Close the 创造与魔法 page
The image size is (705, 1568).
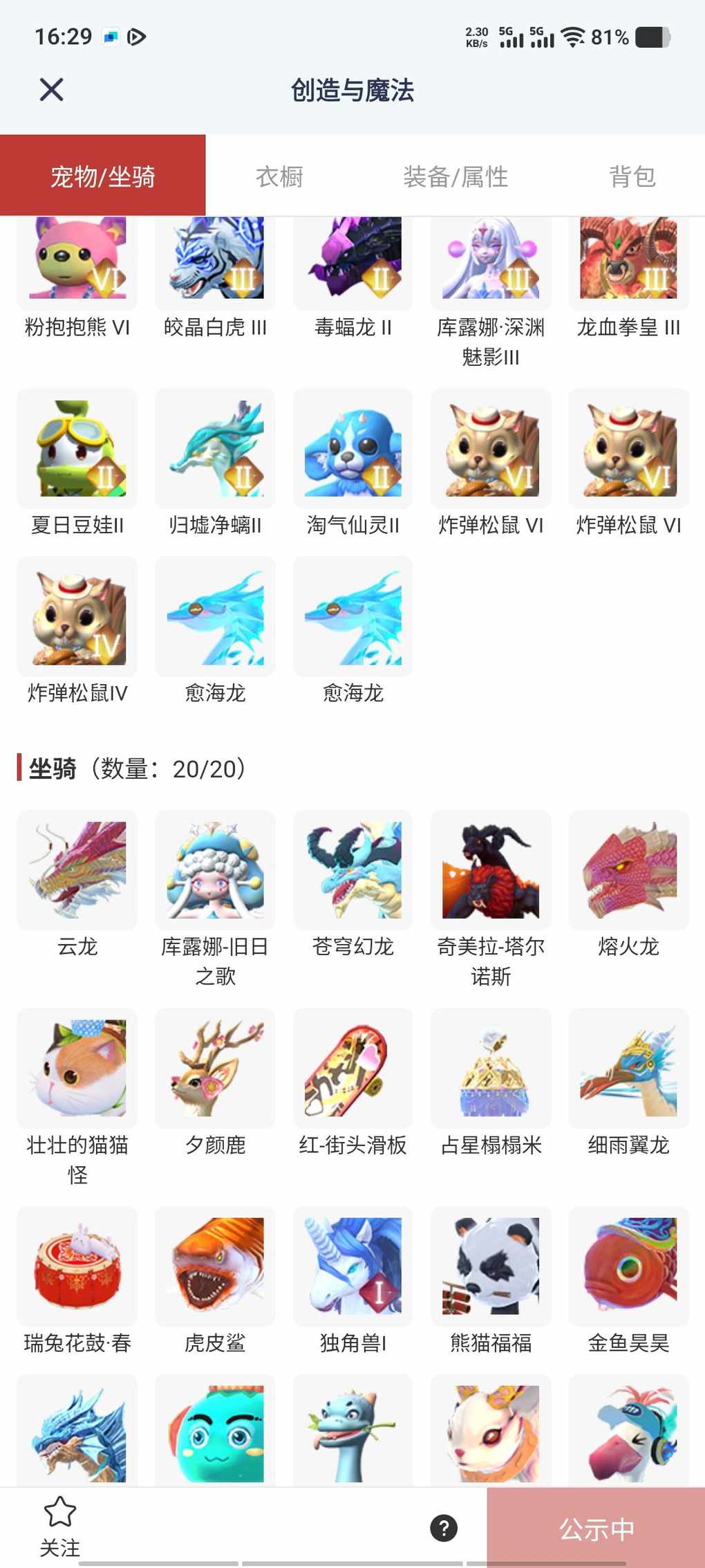51,90
